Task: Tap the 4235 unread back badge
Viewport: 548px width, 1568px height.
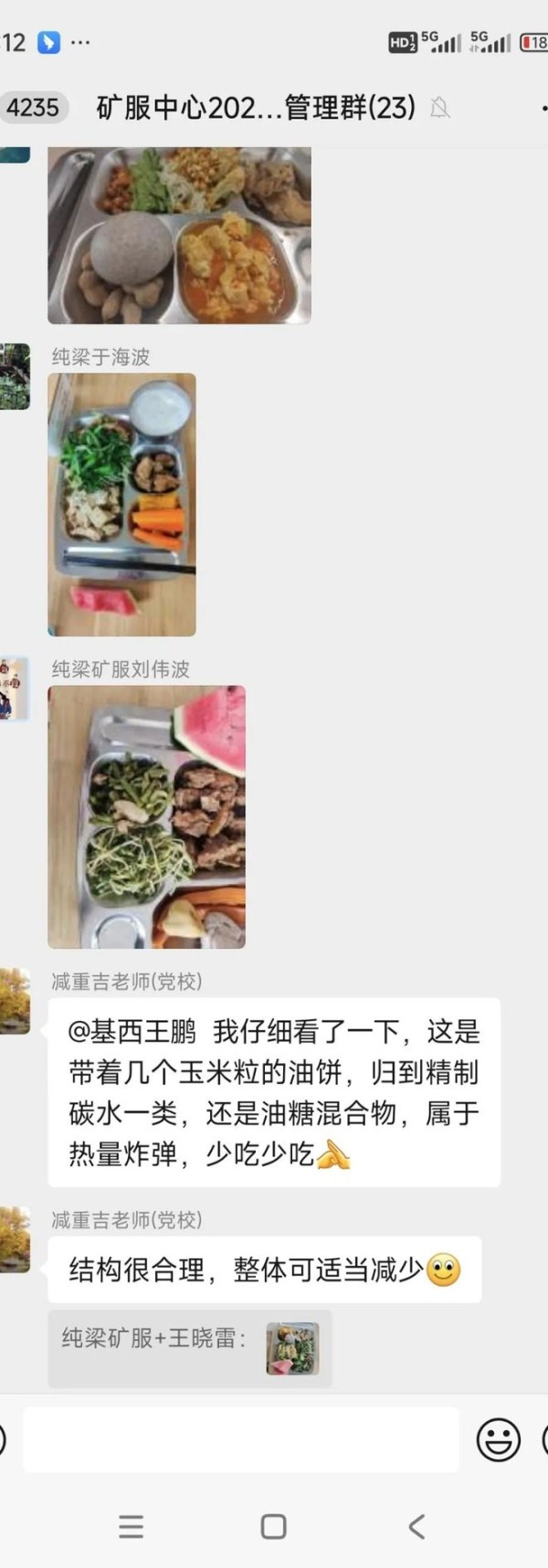Action: [34, 108]
